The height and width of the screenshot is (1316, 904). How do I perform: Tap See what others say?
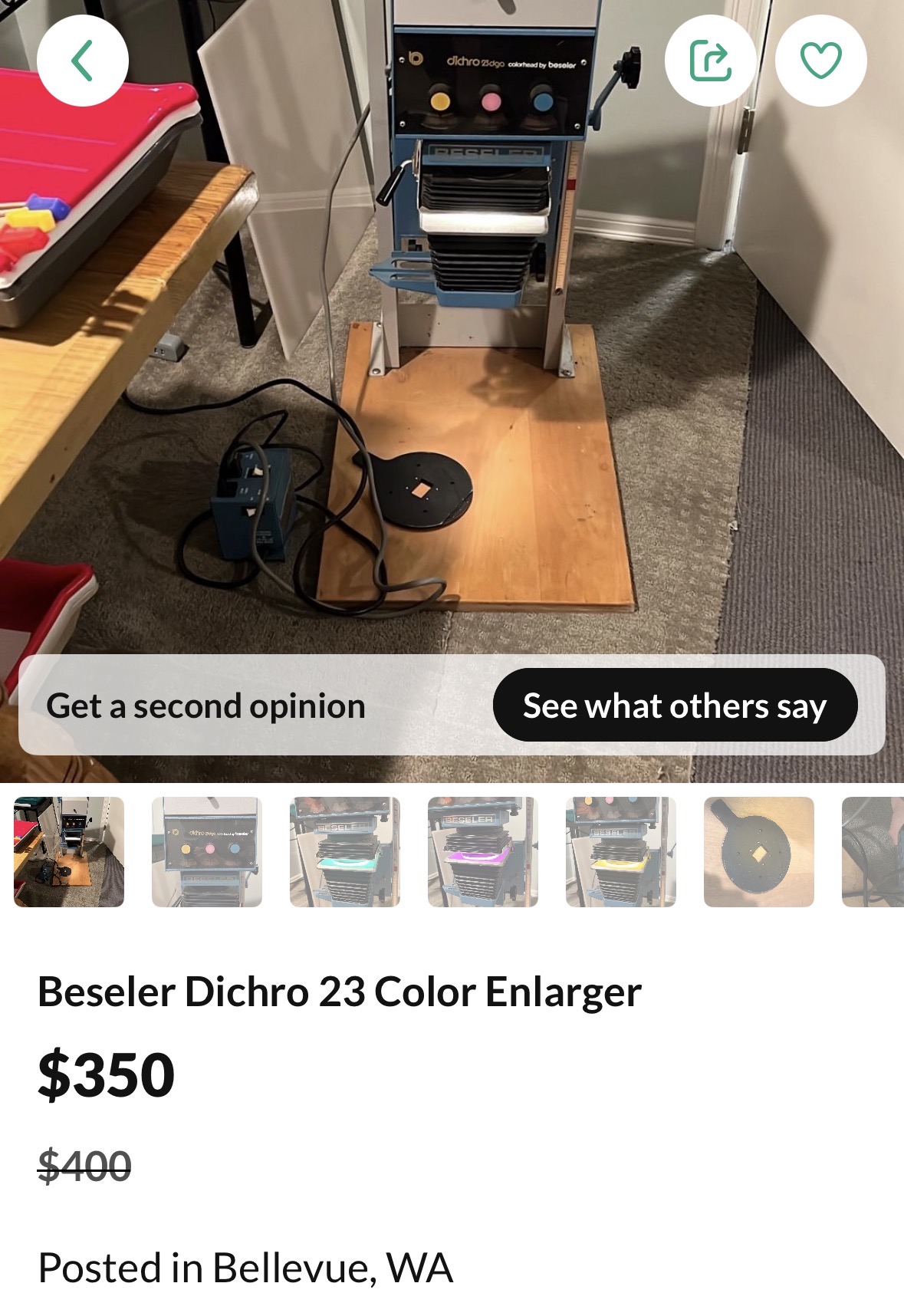(x=674, y=705)
